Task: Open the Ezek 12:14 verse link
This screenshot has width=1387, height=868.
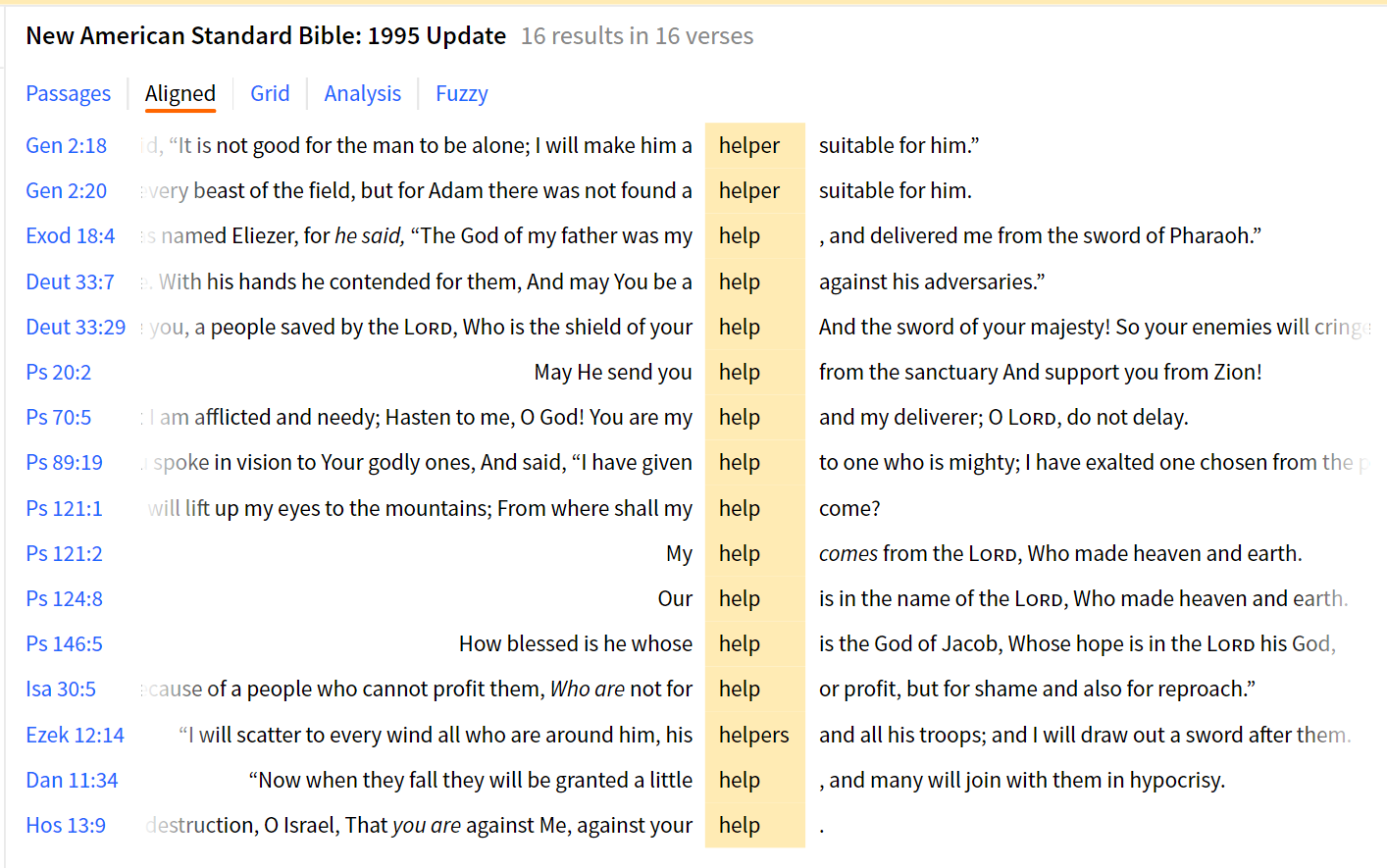Action: (75, 736)
